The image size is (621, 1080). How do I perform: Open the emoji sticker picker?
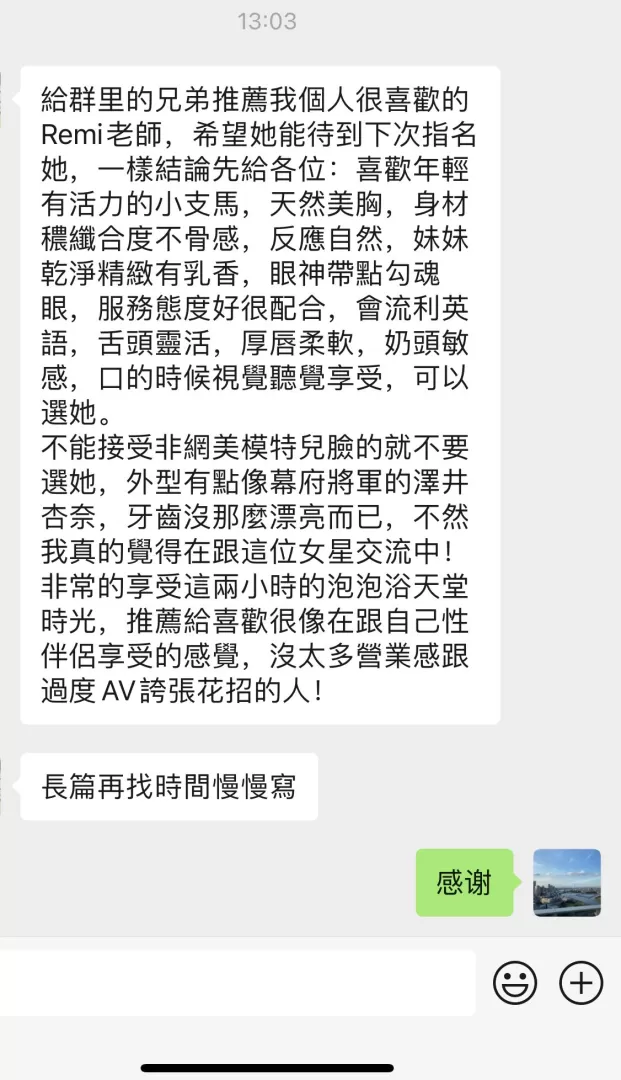(x=514, y=982)
